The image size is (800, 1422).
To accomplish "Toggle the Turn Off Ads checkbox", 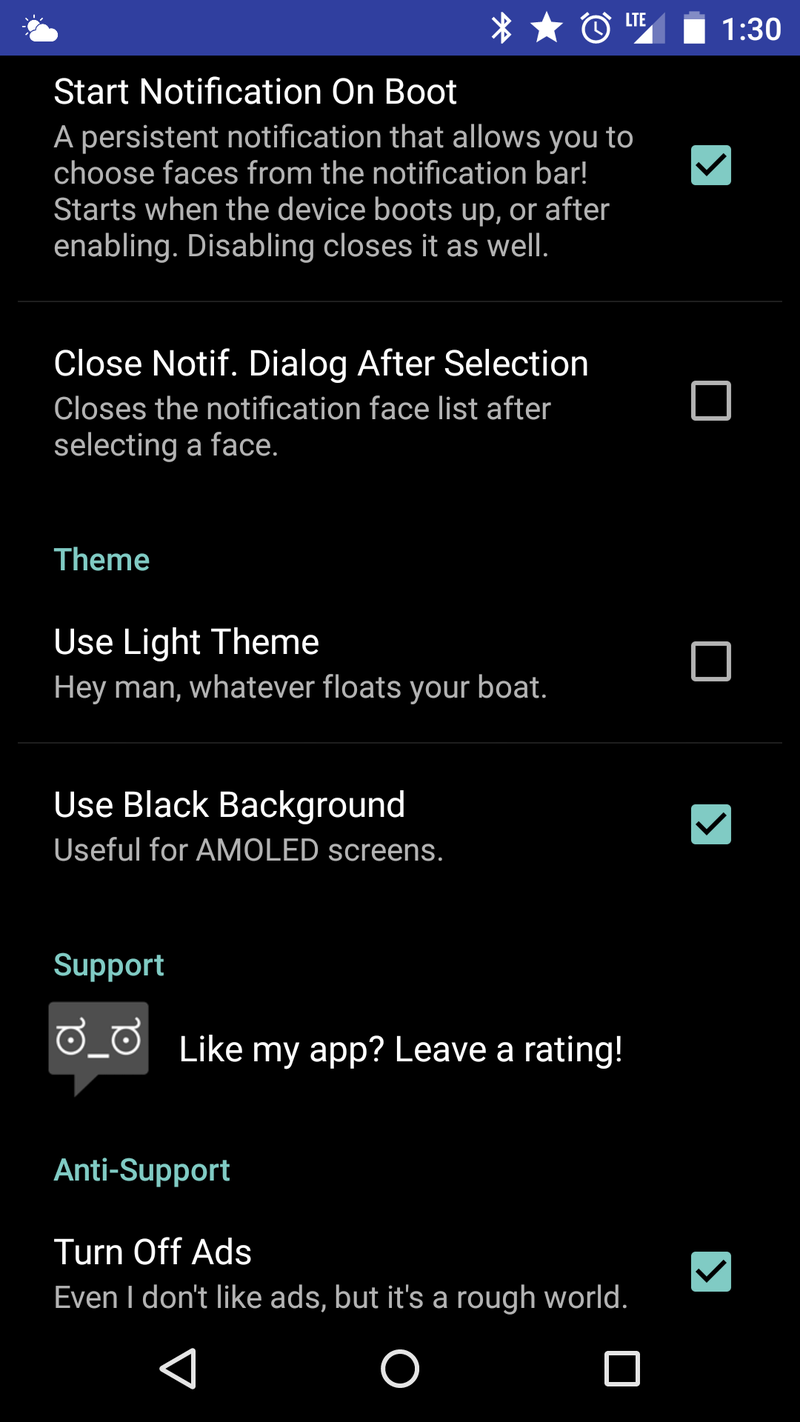I will point(711,1272).
